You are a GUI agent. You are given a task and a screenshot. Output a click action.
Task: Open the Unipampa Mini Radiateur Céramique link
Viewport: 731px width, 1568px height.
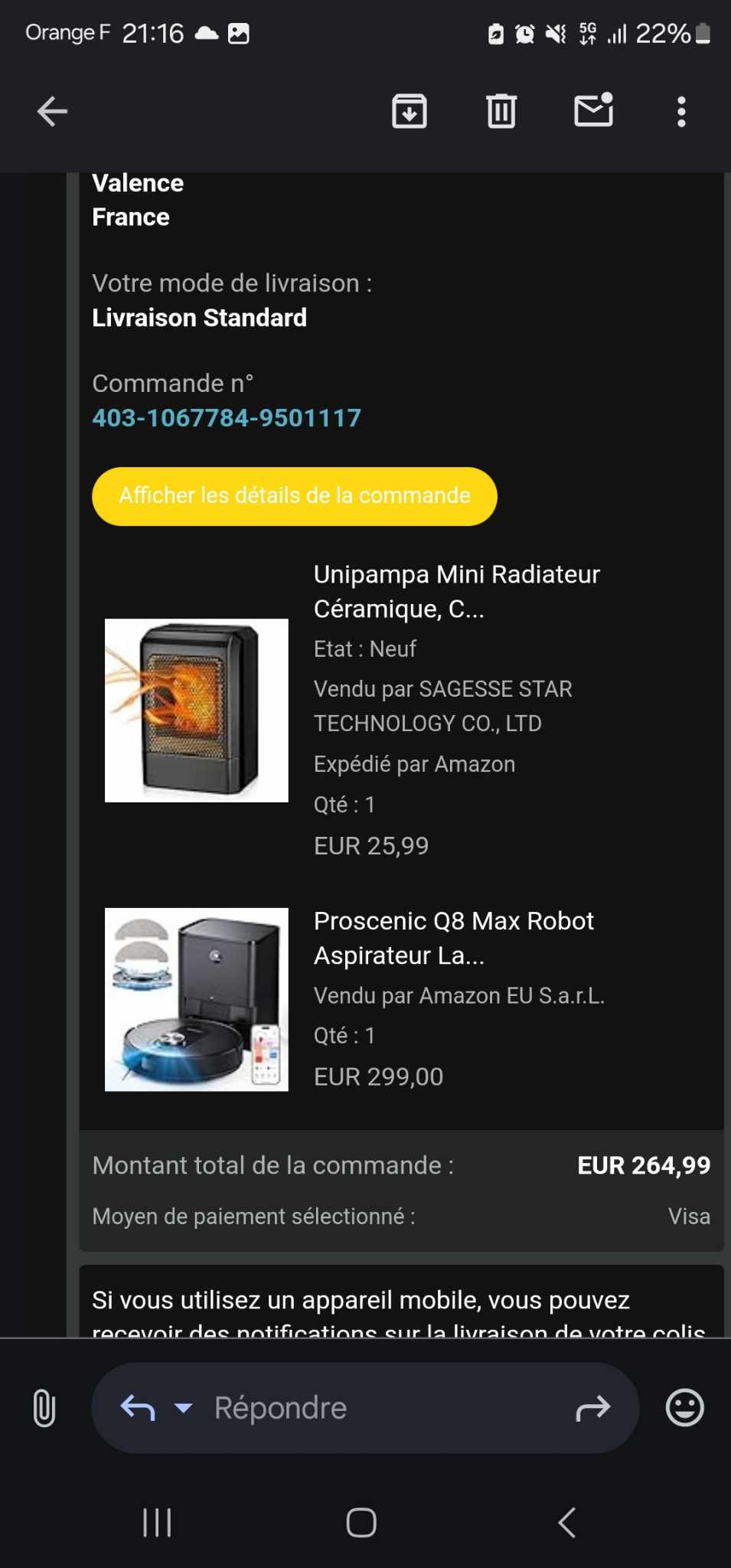click(456, 591)
